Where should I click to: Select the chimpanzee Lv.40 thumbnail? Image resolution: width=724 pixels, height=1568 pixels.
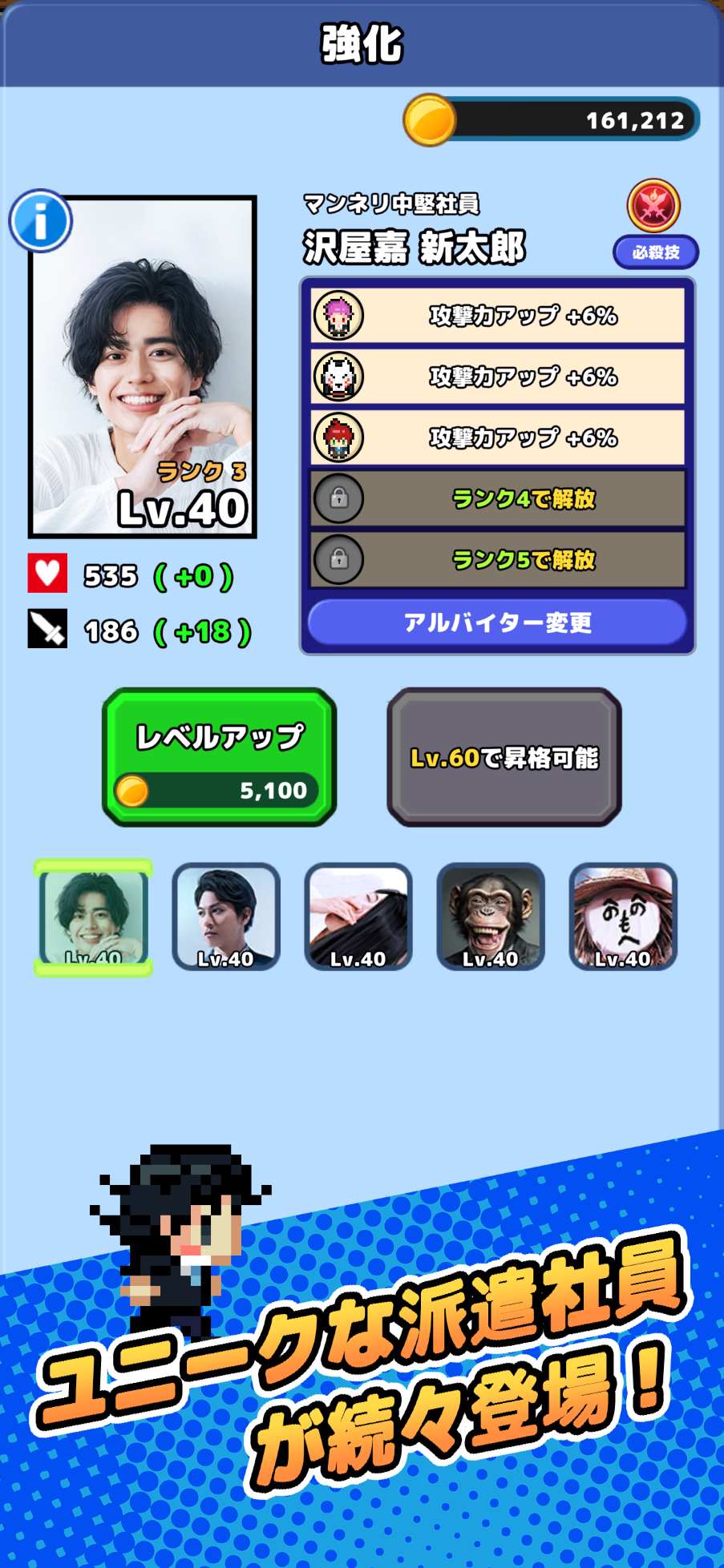click(490, 918)
